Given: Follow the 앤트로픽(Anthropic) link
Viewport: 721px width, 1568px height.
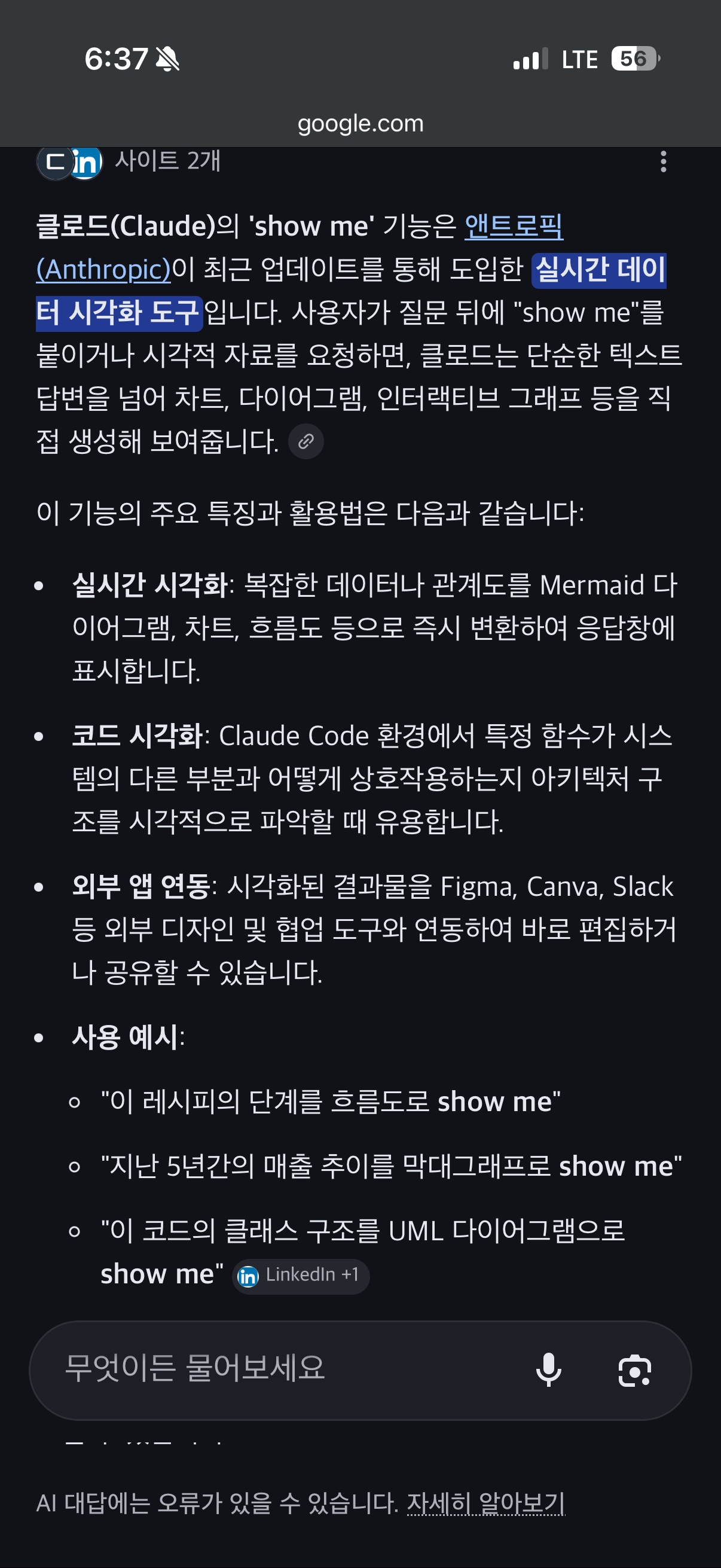Looking at the screenshot, I should pos(300,248).
